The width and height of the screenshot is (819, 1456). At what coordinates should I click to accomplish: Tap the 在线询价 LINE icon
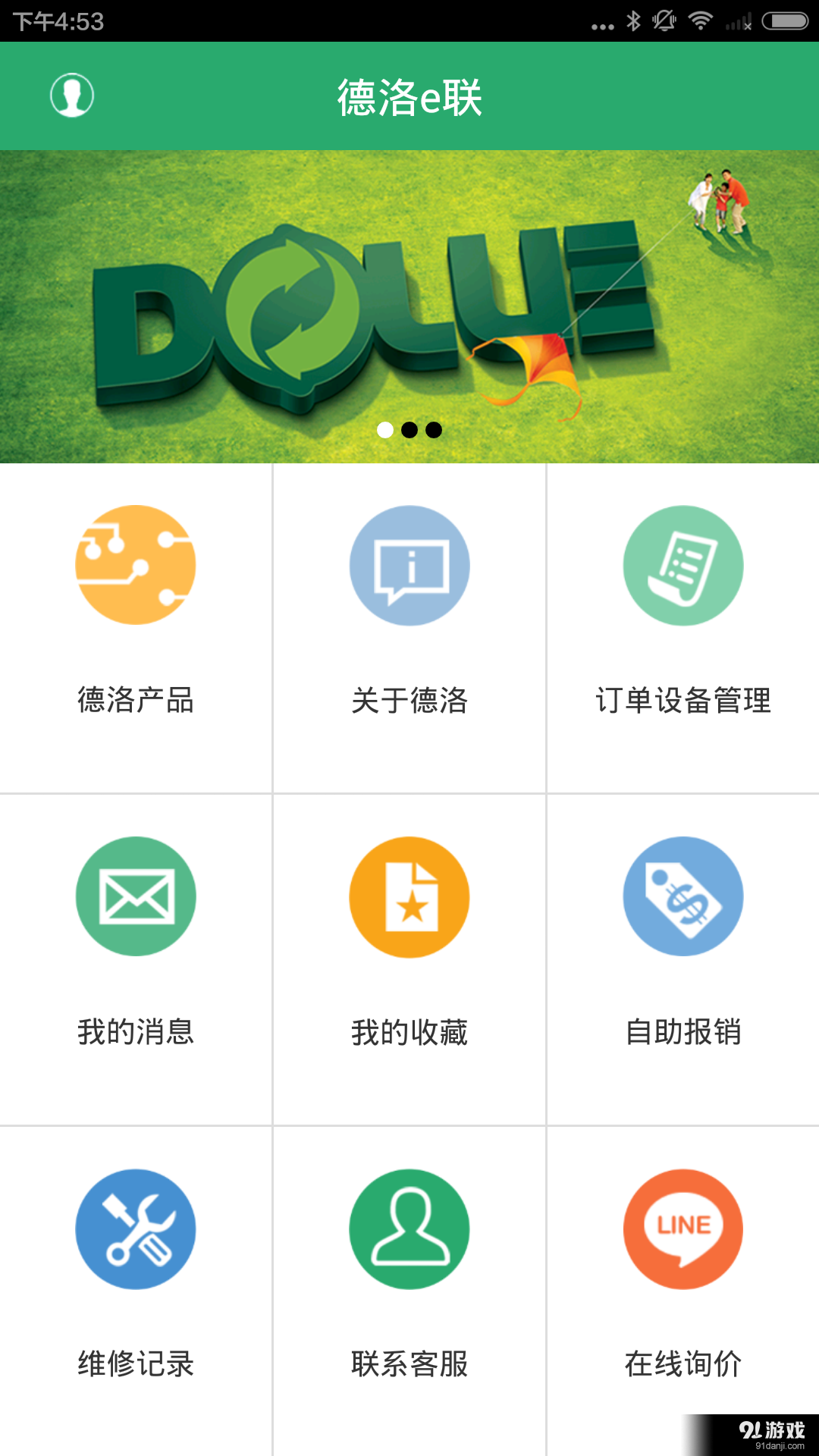pyautogui.click(x=682, y=1228)
